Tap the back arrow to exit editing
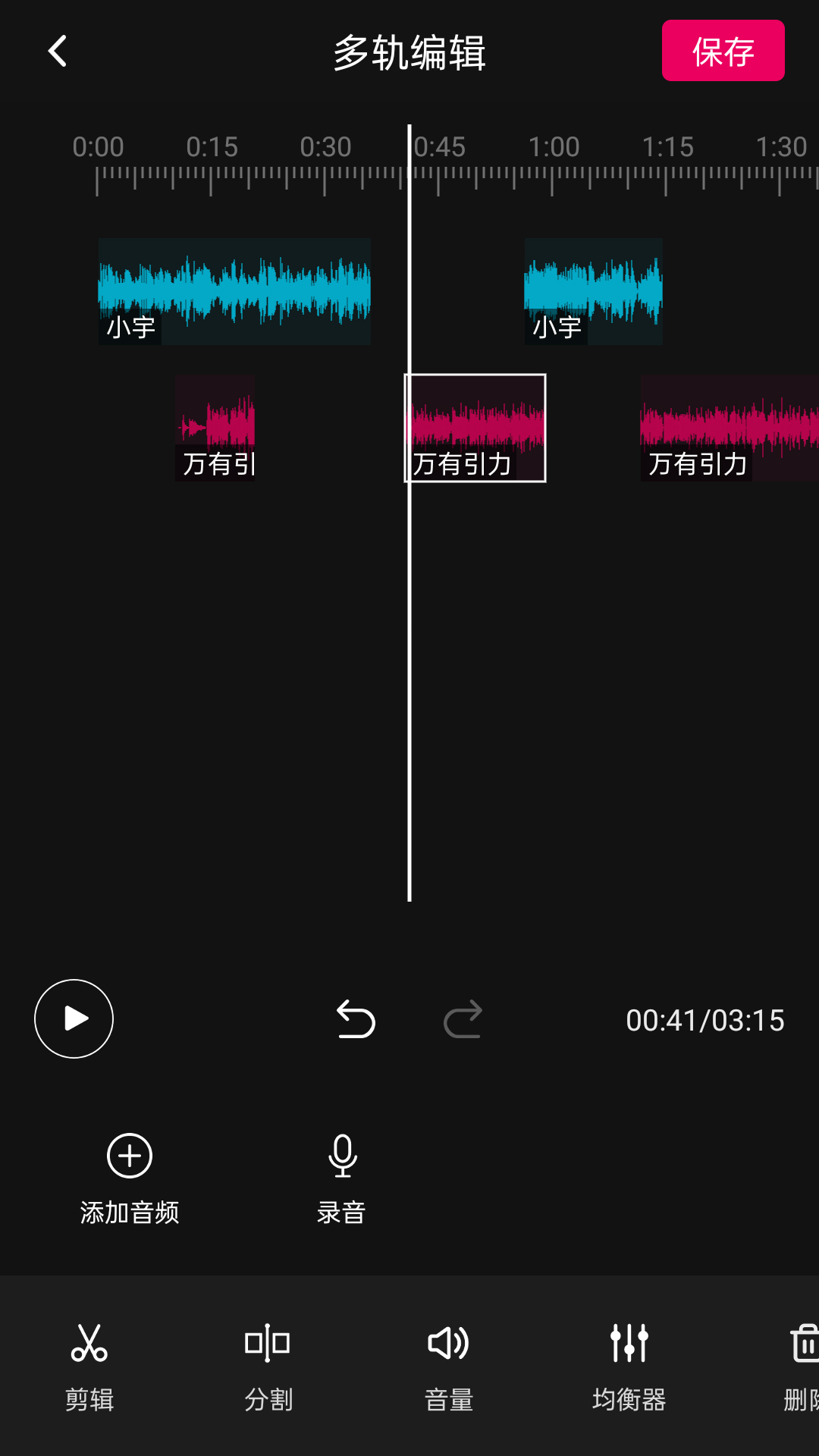Screen dimensions: 819x1456 (58, 51)
